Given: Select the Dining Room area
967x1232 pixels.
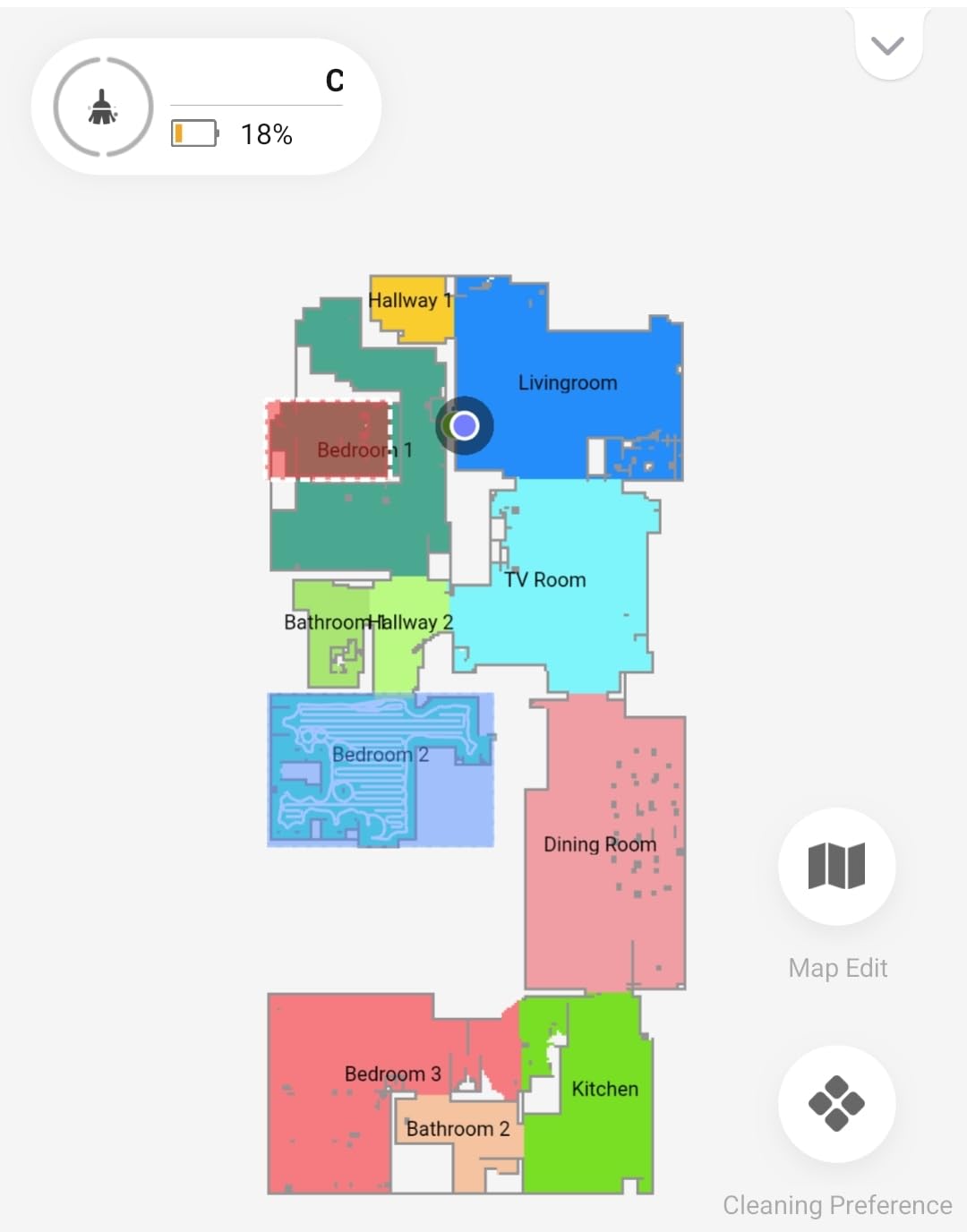Looking at the screenshot, I should 600,844.
